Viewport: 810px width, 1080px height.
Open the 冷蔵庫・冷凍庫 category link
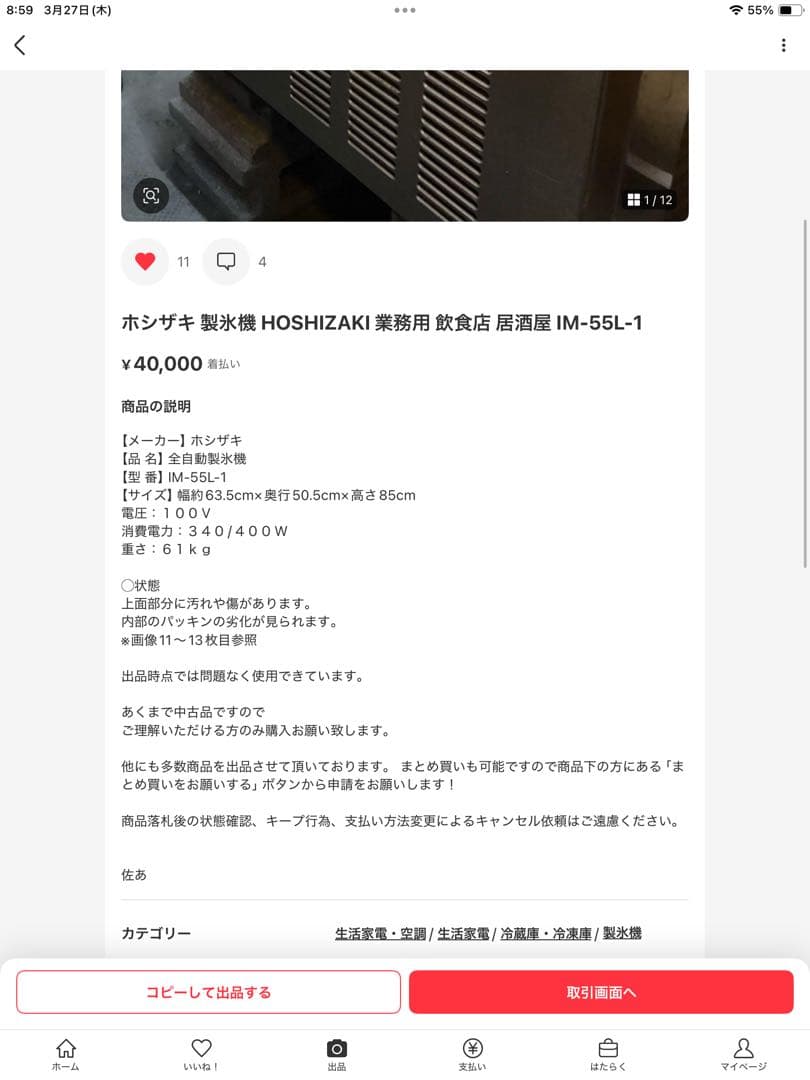click(x=547, y=933)
